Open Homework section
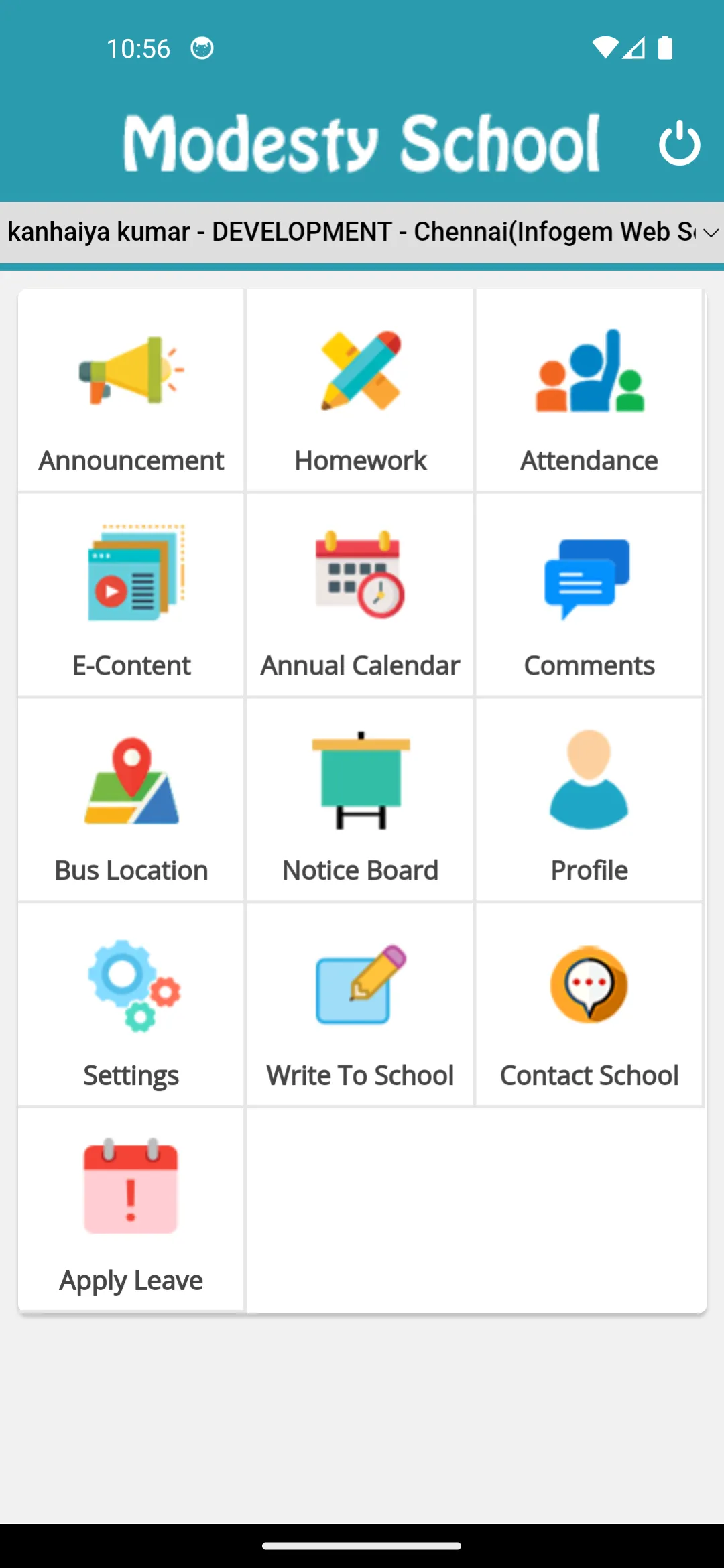This screenshot has width=724, height=1568. (361, 390)
